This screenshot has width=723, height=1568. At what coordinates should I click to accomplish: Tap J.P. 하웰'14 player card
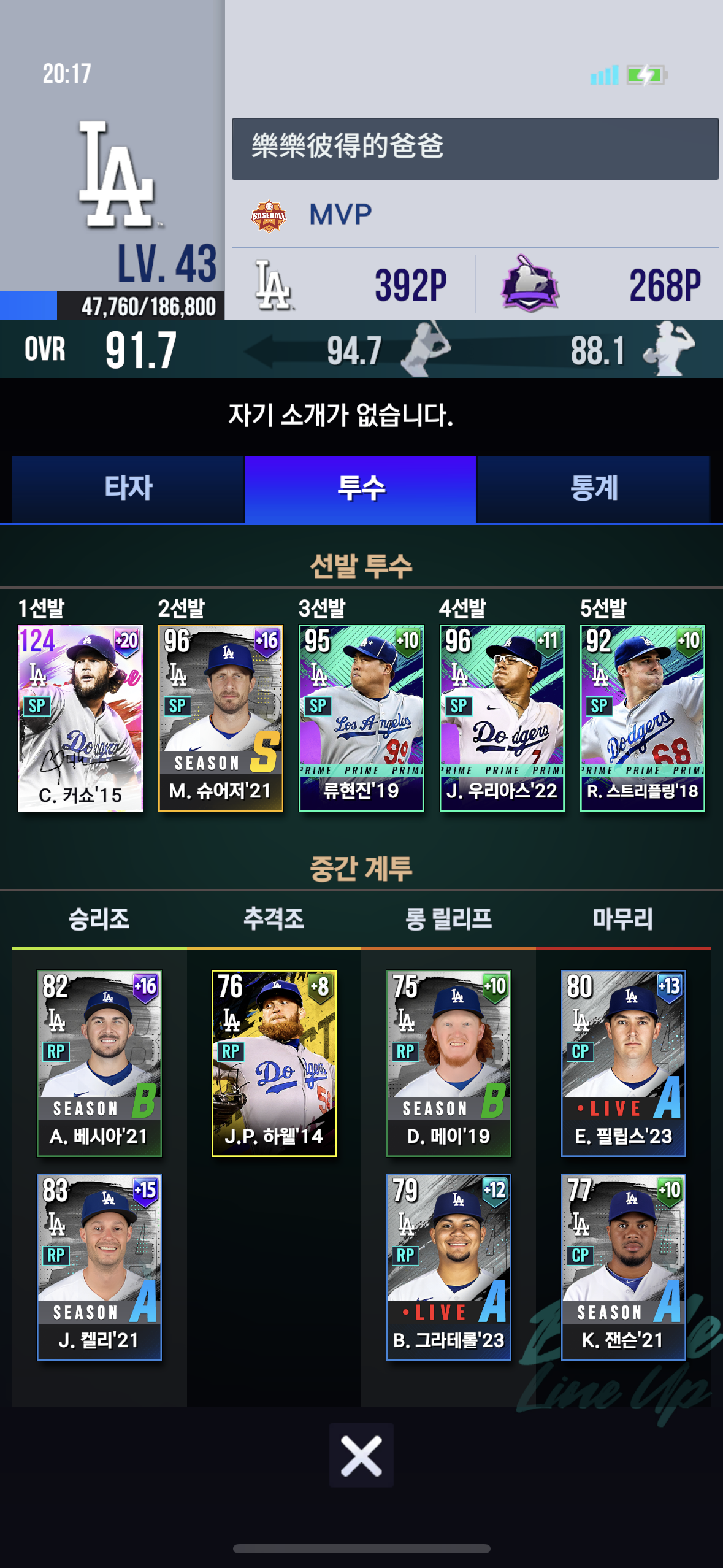[274, 1063]
